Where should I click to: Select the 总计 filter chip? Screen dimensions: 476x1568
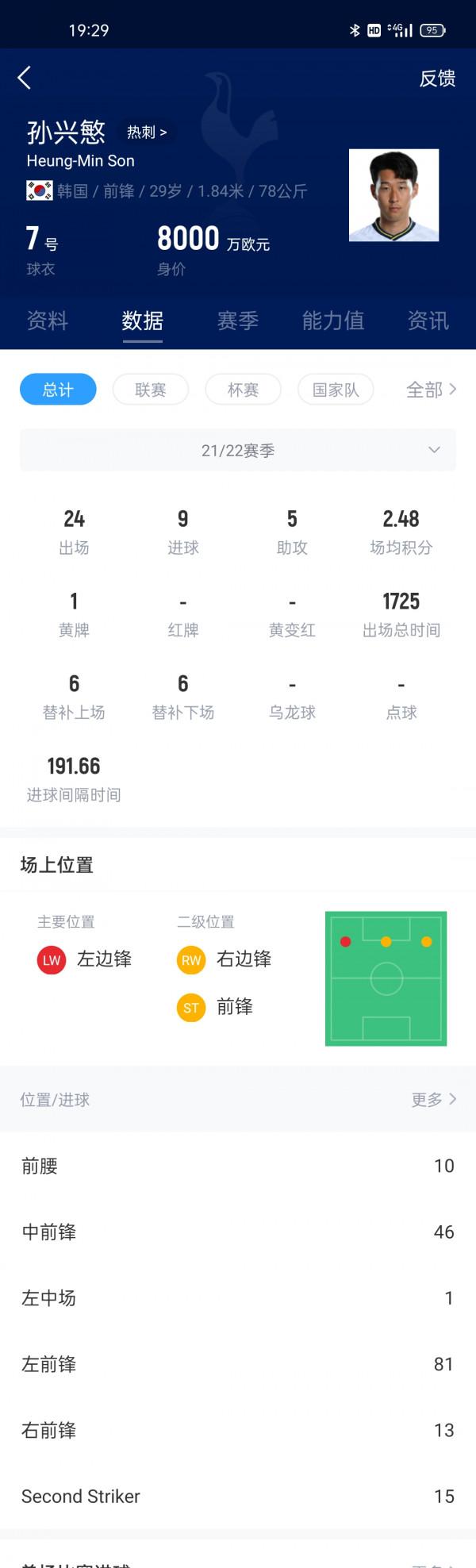click(58, 390)
